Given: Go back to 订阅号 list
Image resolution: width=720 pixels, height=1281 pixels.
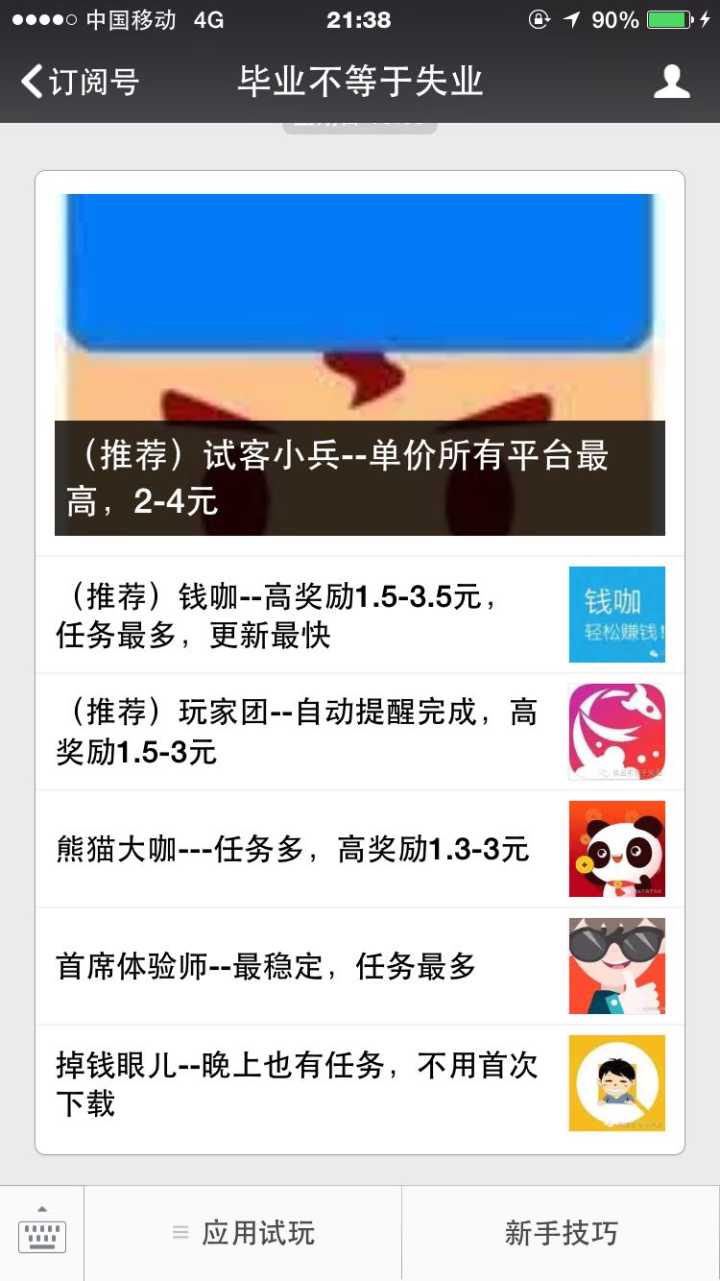Looking at the screenshot, I should 80,82.
